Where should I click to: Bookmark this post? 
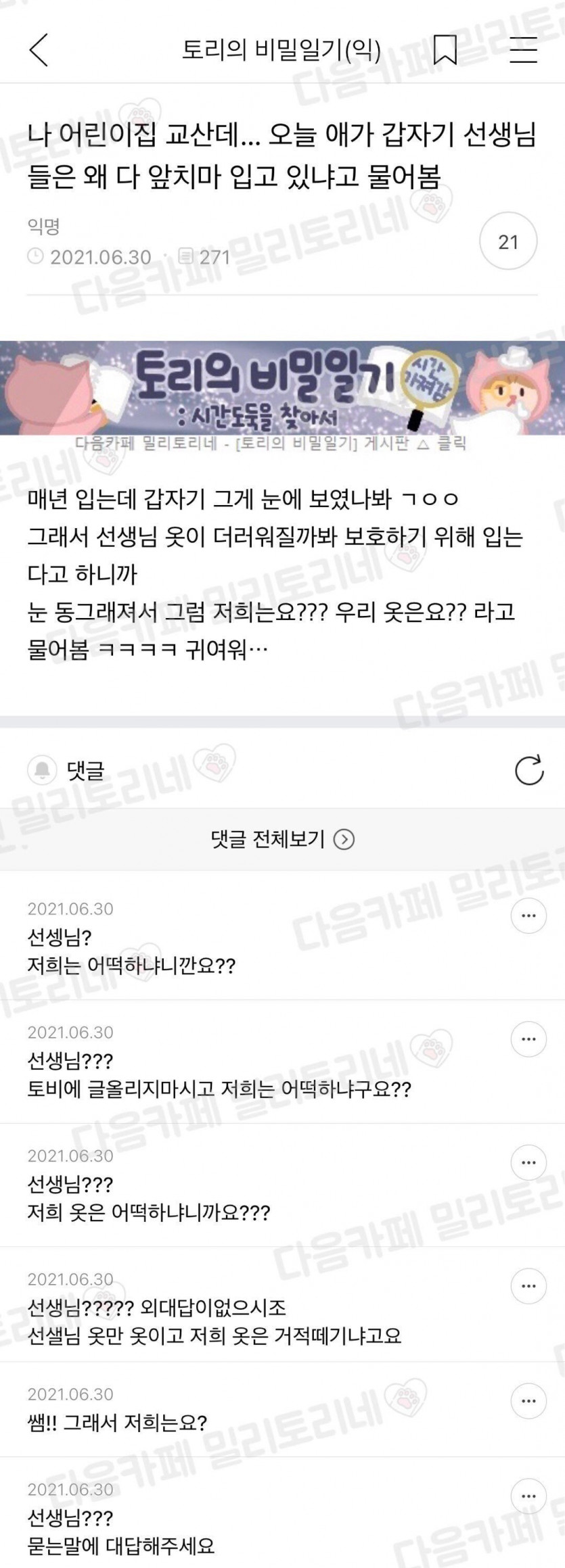(x=445, y=50)
